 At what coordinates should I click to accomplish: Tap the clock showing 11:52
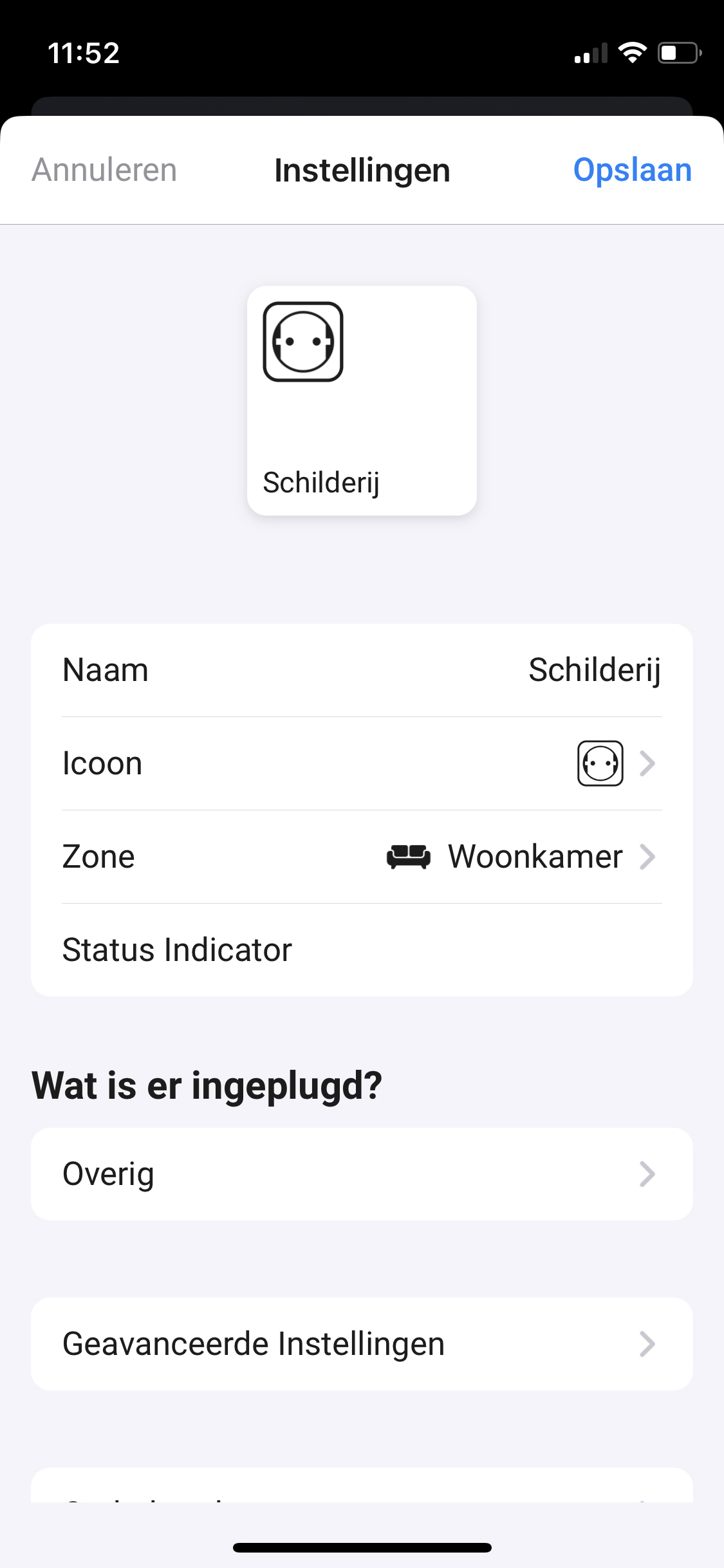(84, 53)
